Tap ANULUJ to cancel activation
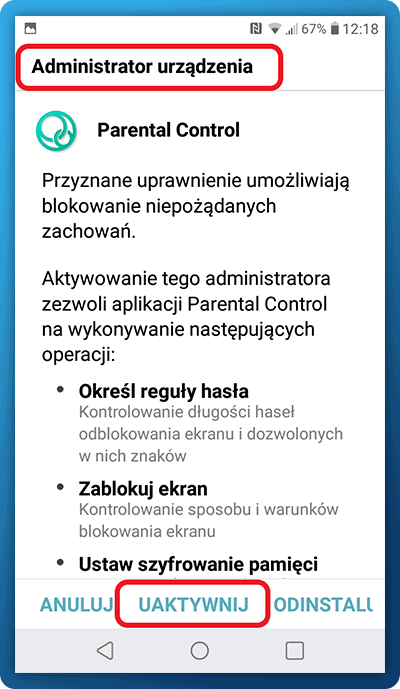This screenshot has height=689, width=400. tap(76, 605)
